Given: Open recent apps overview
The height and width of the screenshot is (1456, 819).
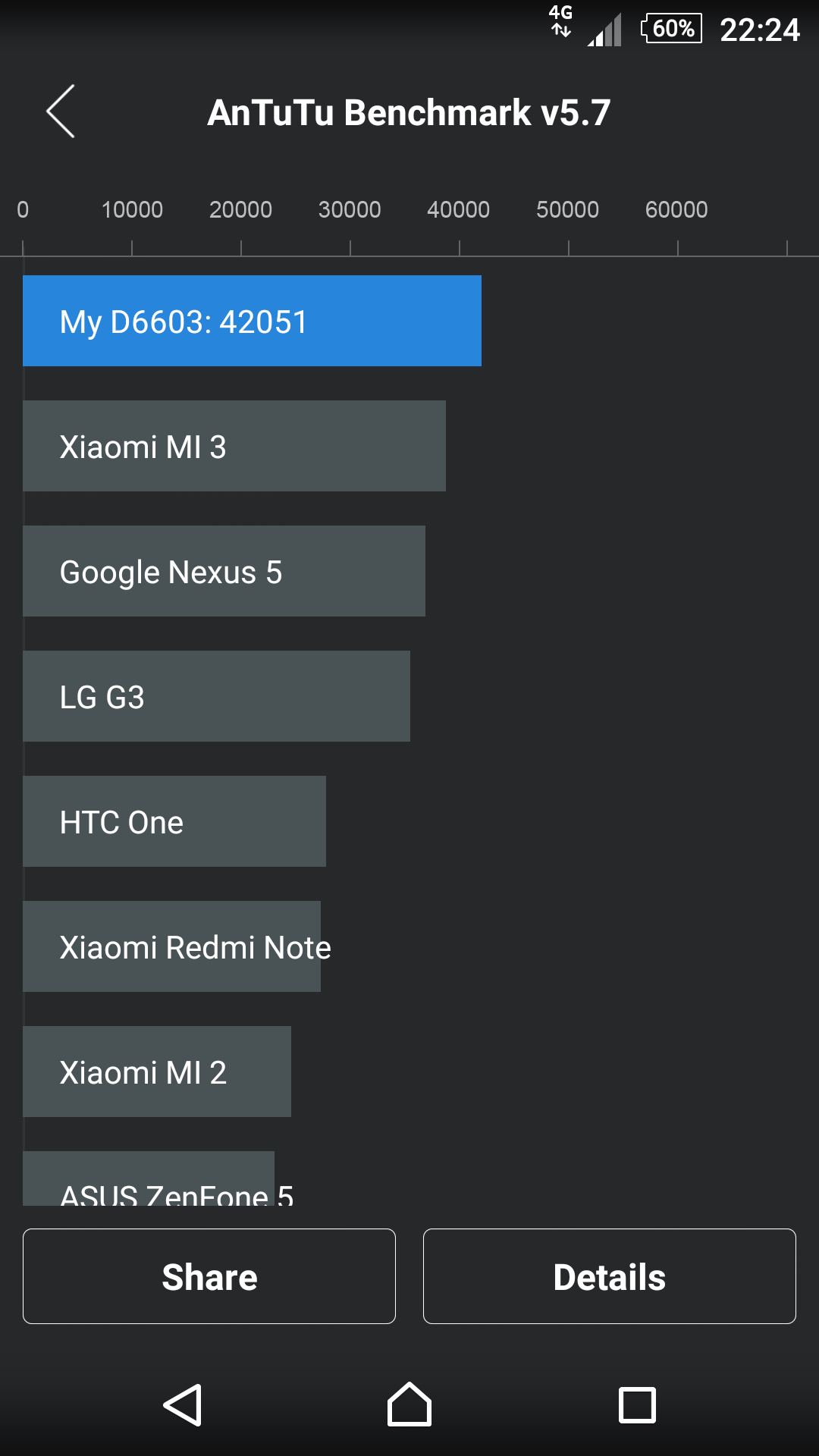Looking at the screenshot, I should coord(637,1404).
